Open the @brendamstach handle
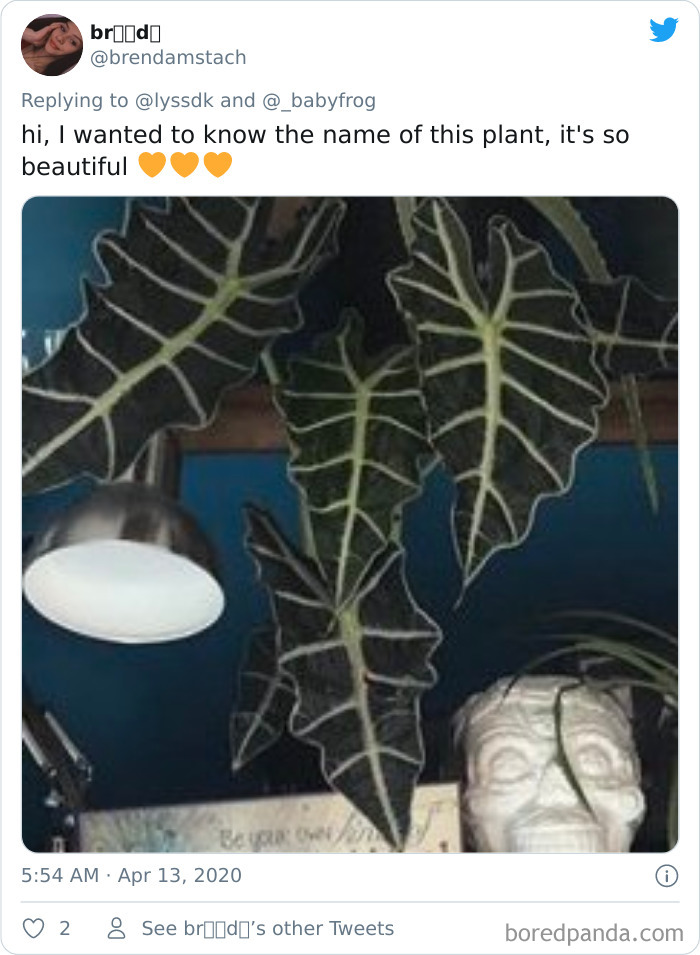This screenshot has height=955, width=700. click(x=168, y=58)
